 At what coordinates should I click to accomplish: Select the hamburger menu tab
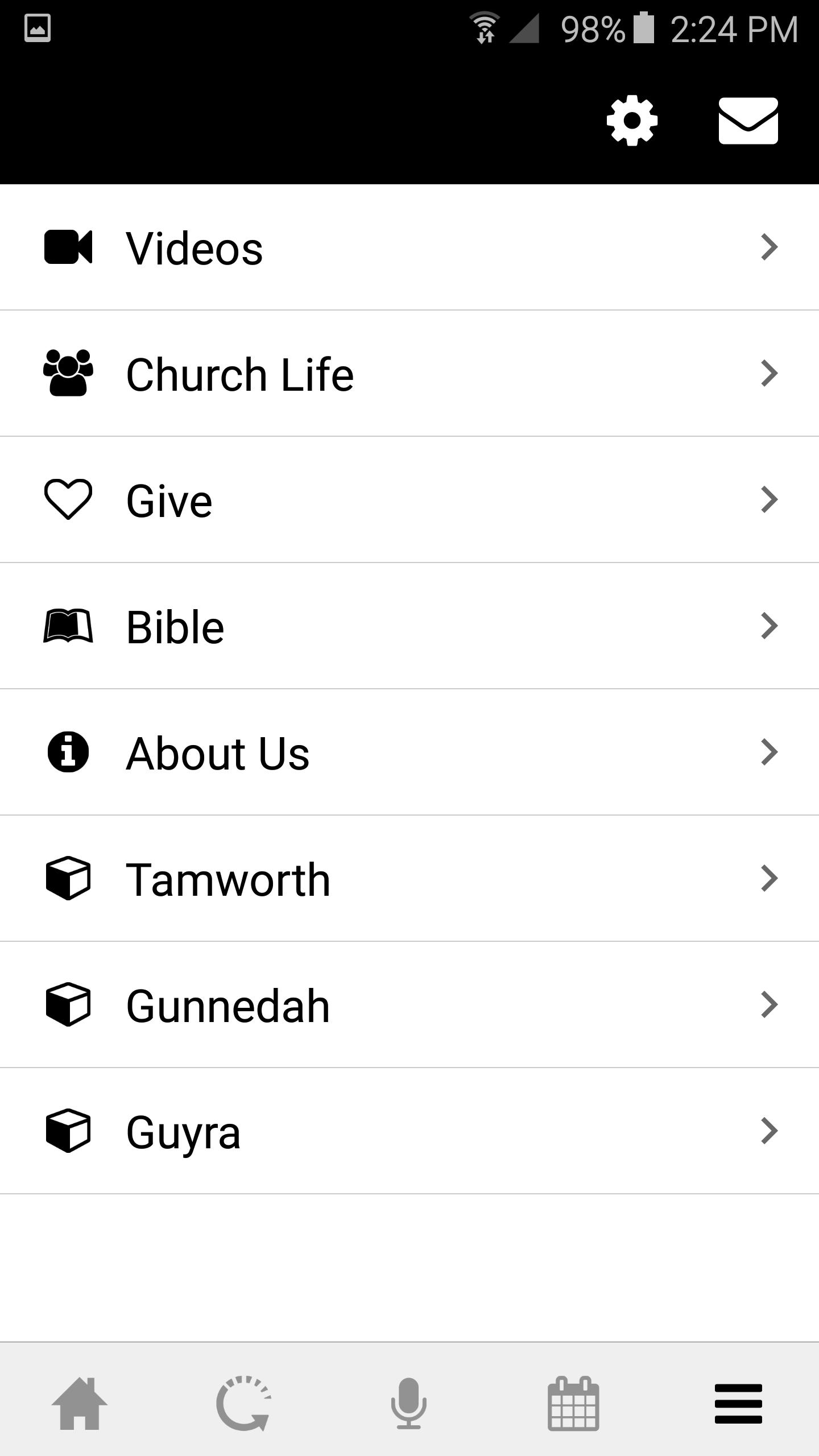738,1403
